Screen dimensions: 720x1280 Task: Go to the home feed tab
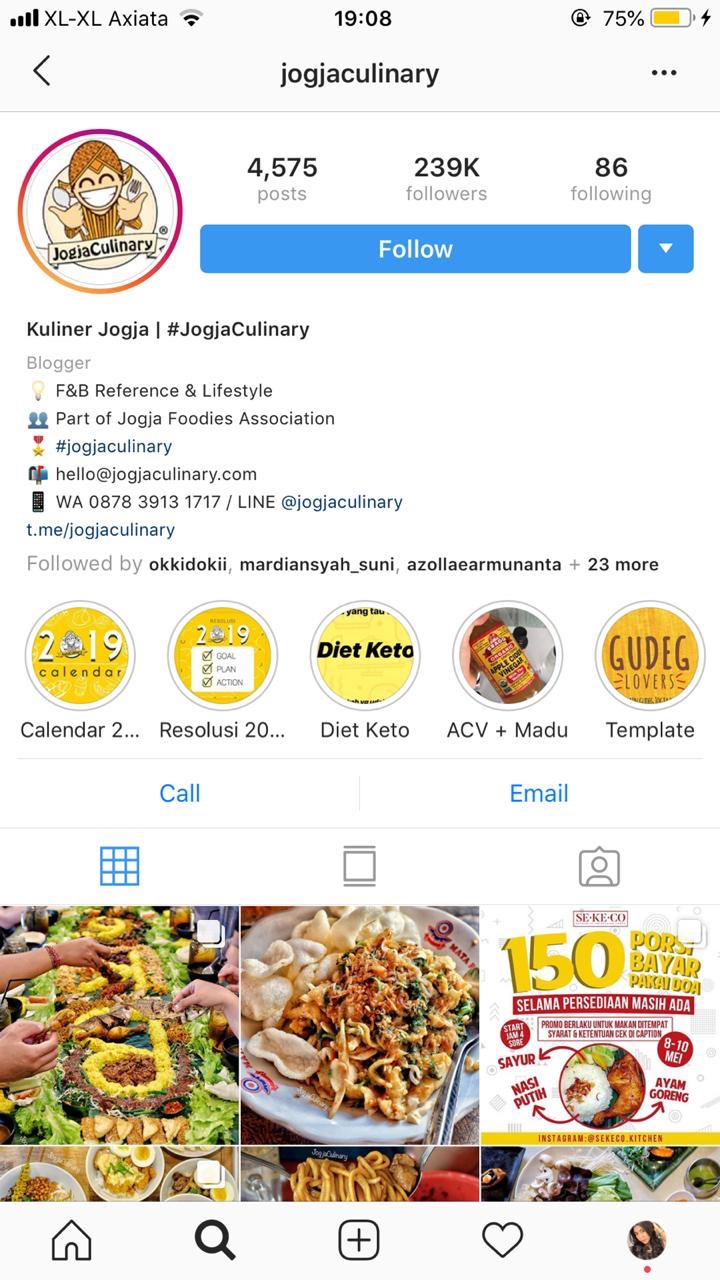point(71,1241)
